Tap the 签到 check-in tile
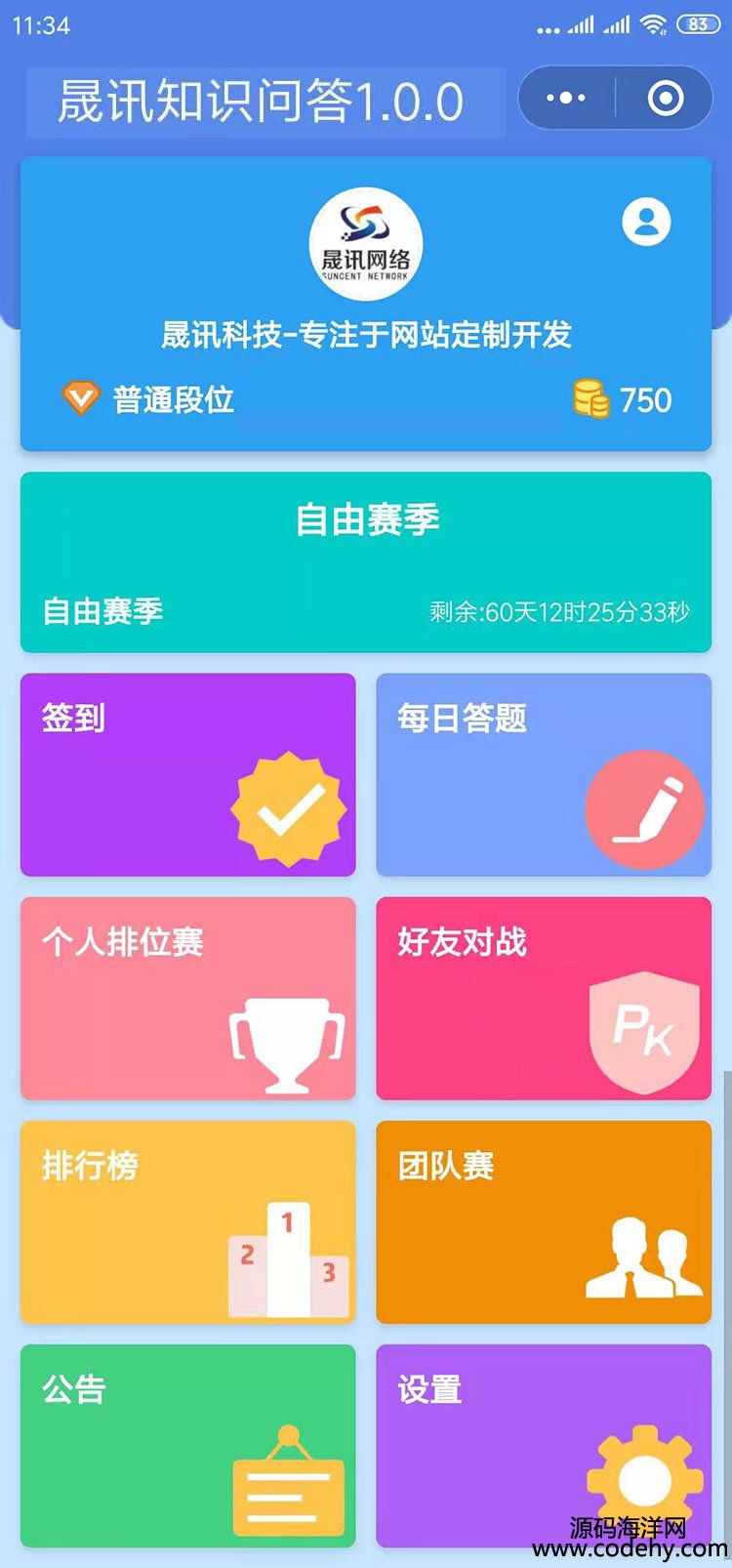Viewport: 732px width, 1568px height. [187, 774]
